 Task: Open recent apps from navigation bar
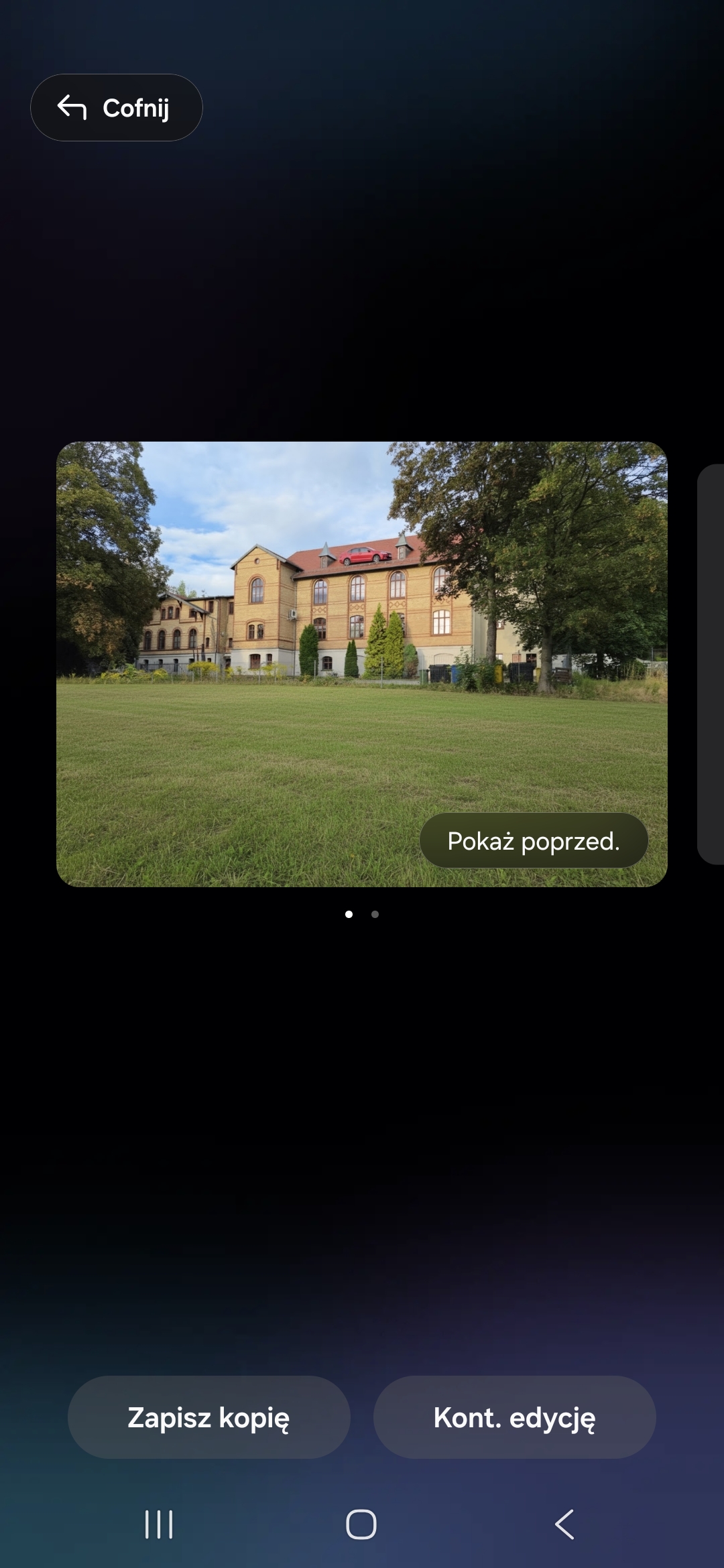[159, 1524]
